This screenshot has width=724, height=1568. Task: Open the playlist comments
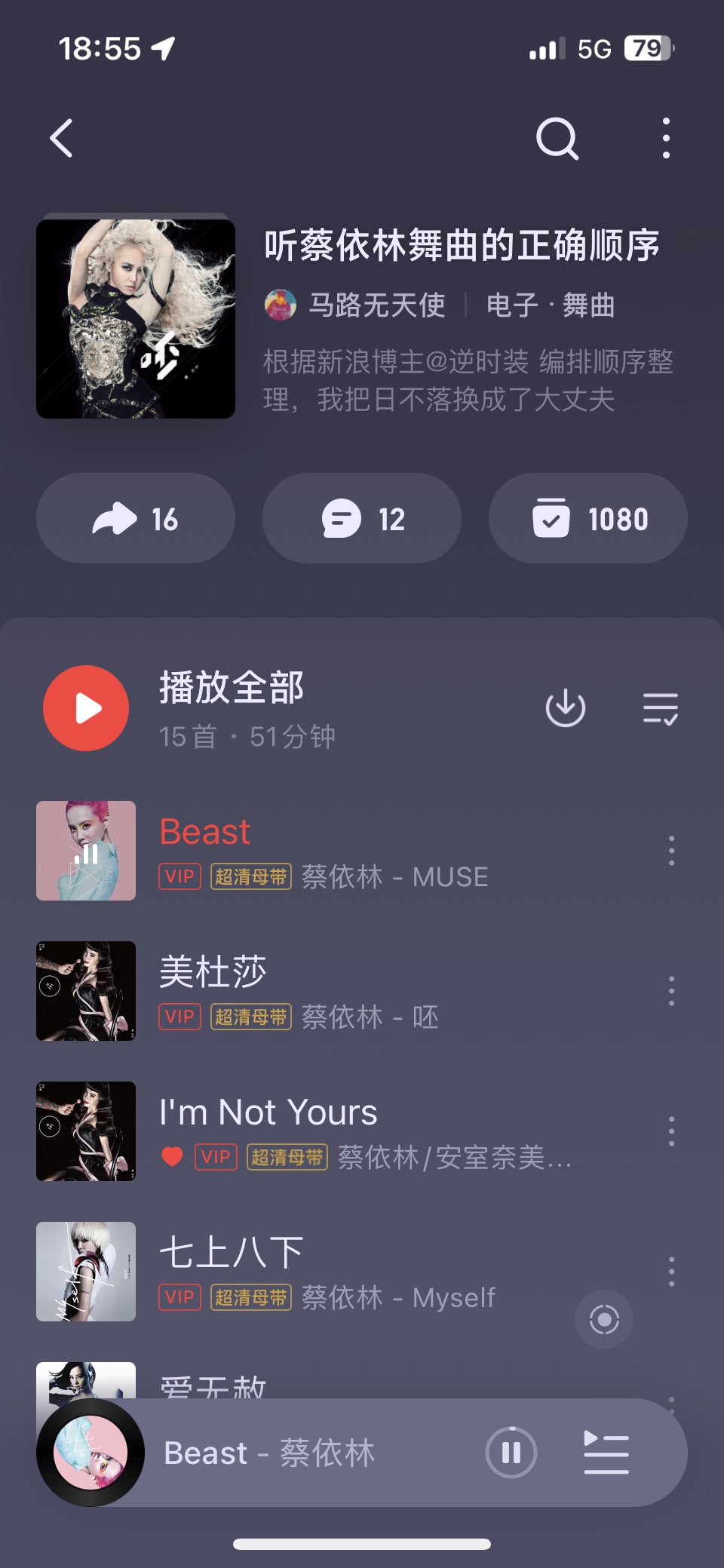point(362,519)
